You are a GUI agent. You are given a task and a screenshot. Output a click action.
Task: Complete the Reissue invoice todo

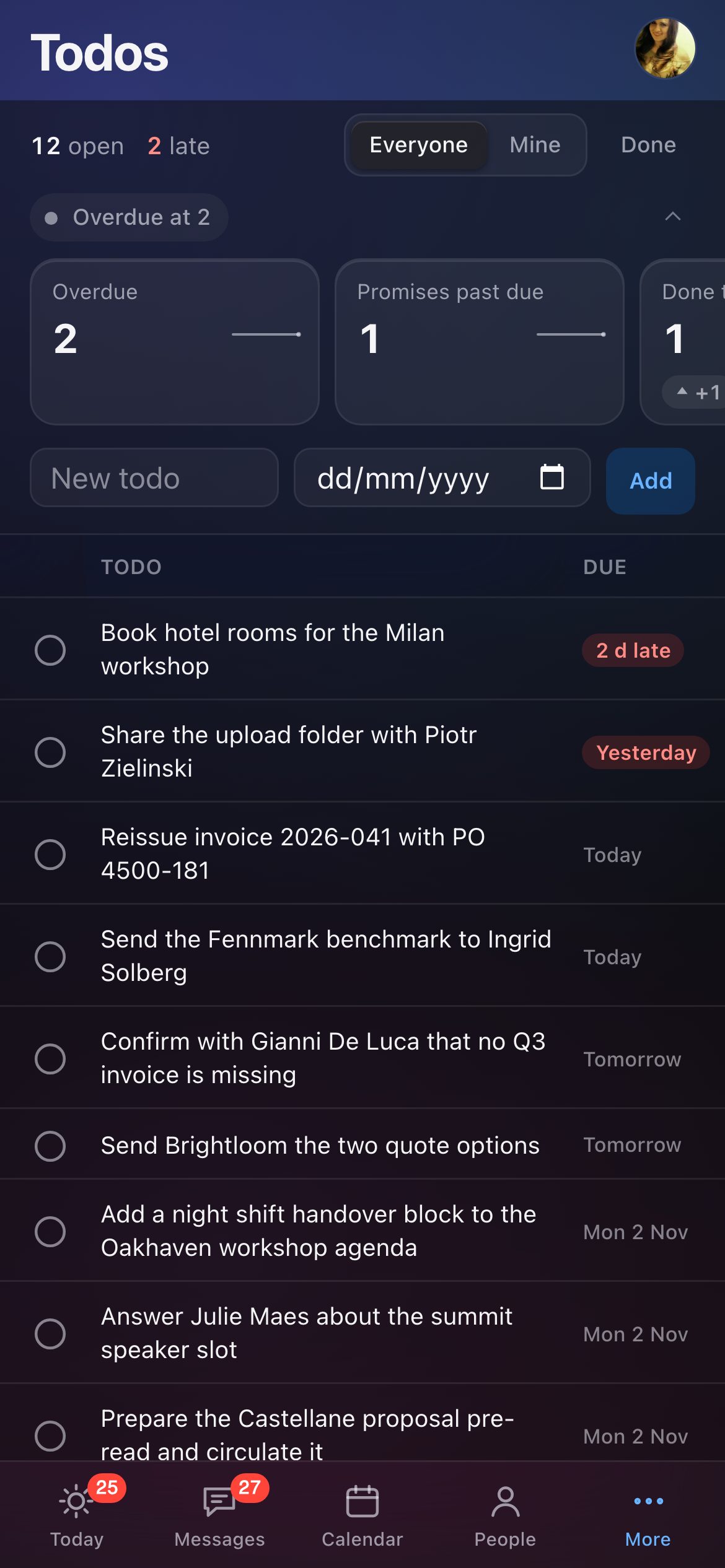(x=50, y=854)
